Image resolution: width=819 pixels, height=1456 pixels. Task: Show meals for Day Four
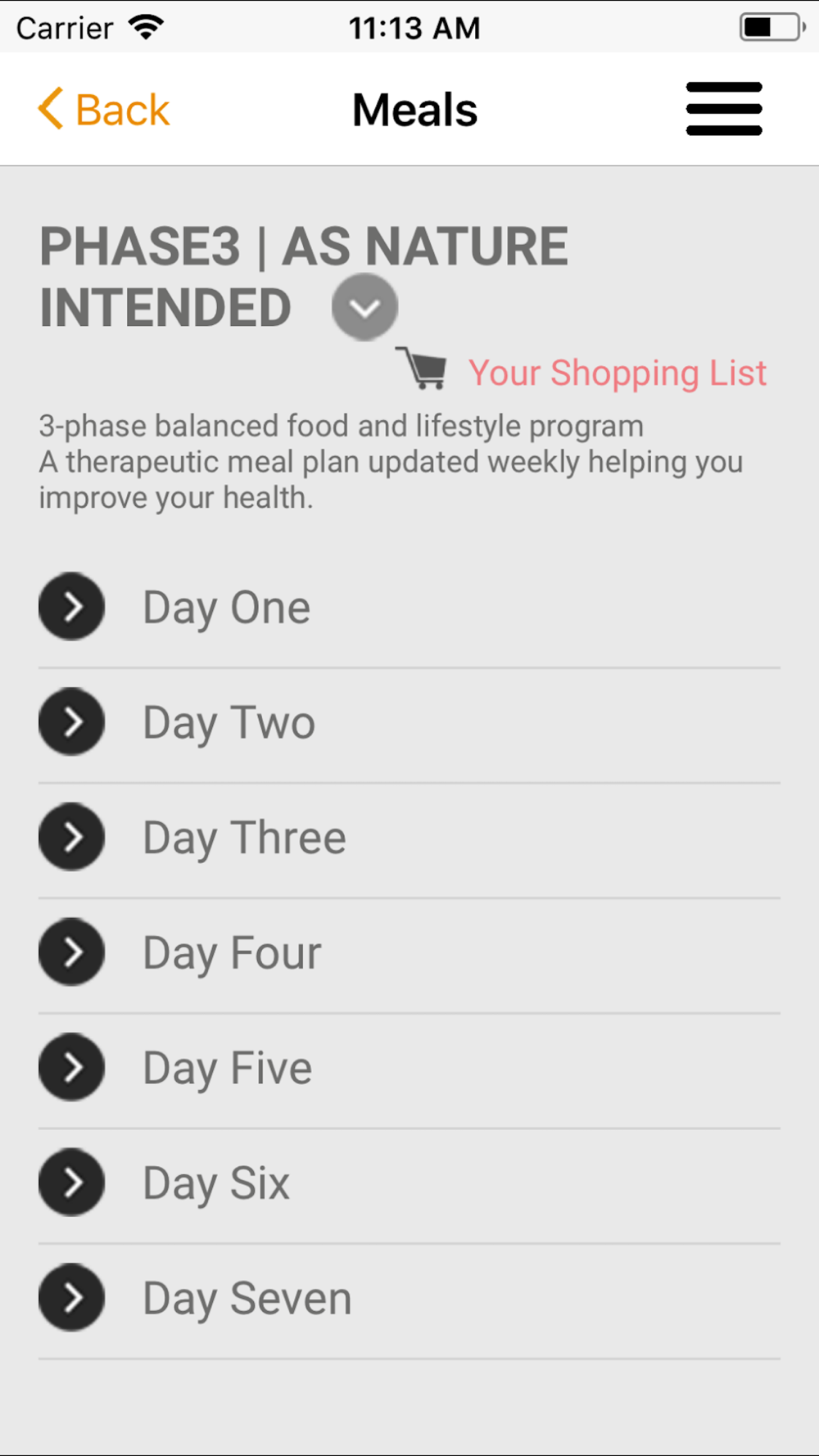[232, 952]
